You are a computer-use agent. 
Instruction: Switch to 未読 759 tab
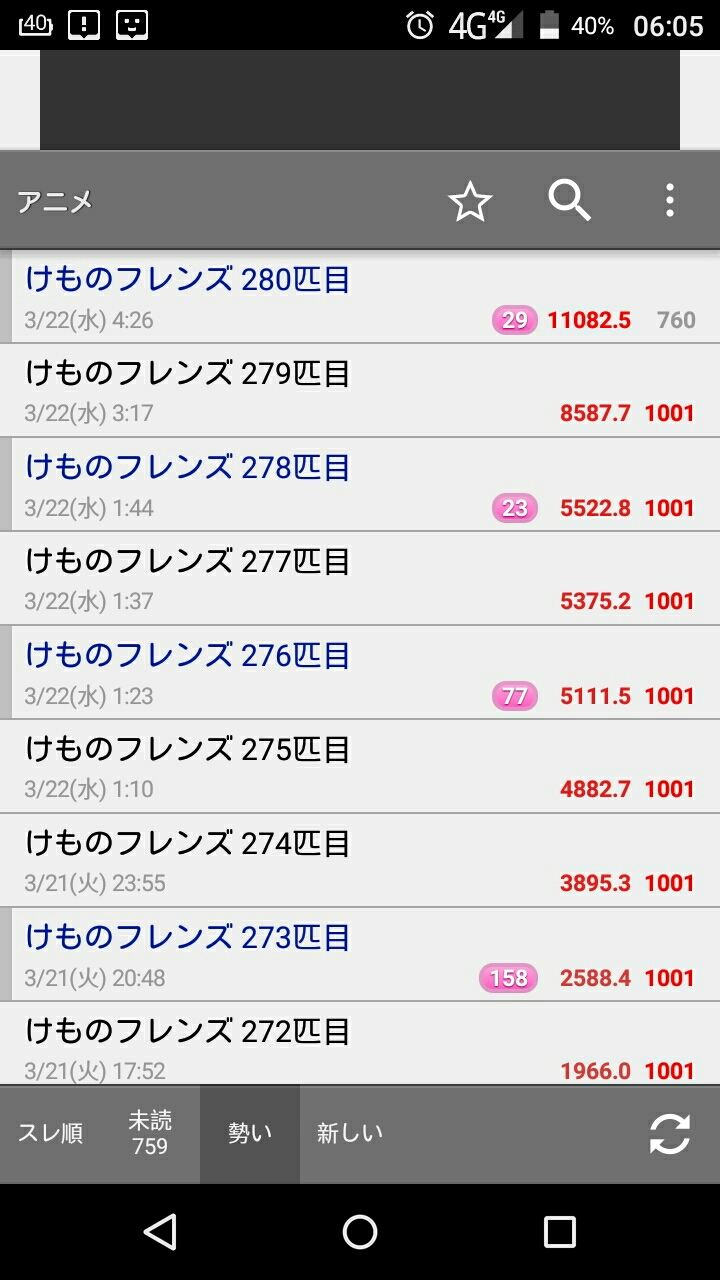(150, 1134)
